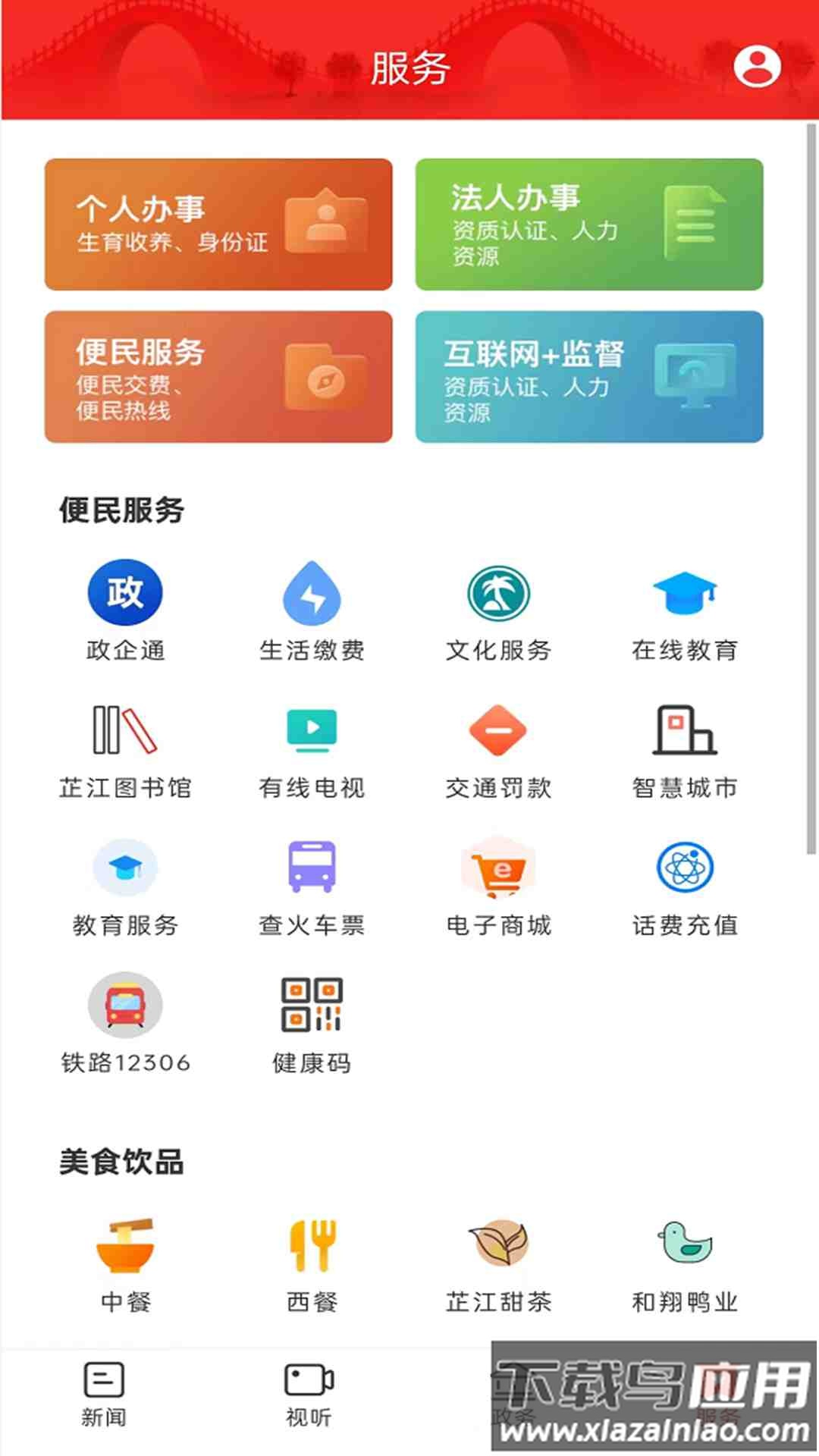
Task: Open the 智慧城市 smart city icon
Action: [x=684, y=732]
